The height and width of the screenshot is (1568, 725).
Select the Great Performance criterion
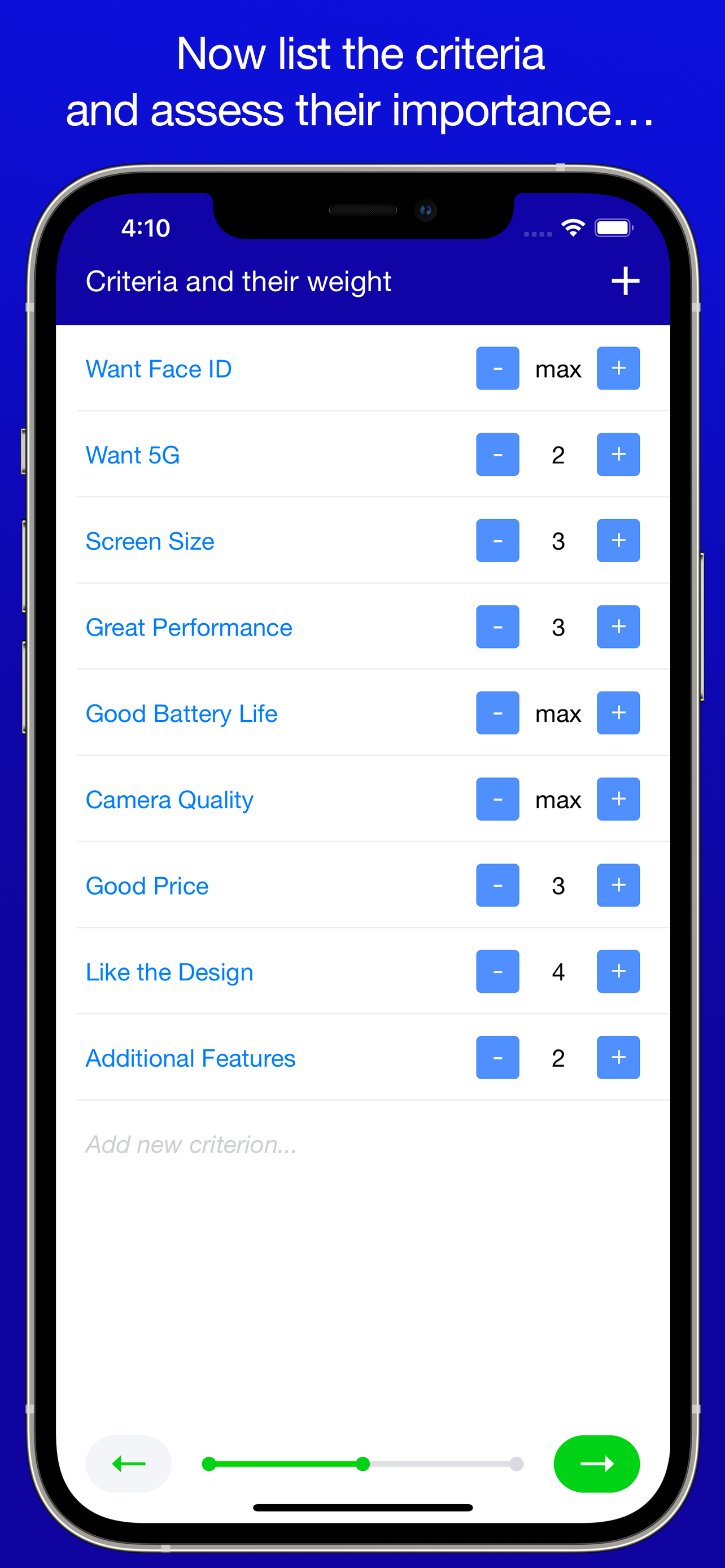(x=189, y=627)
